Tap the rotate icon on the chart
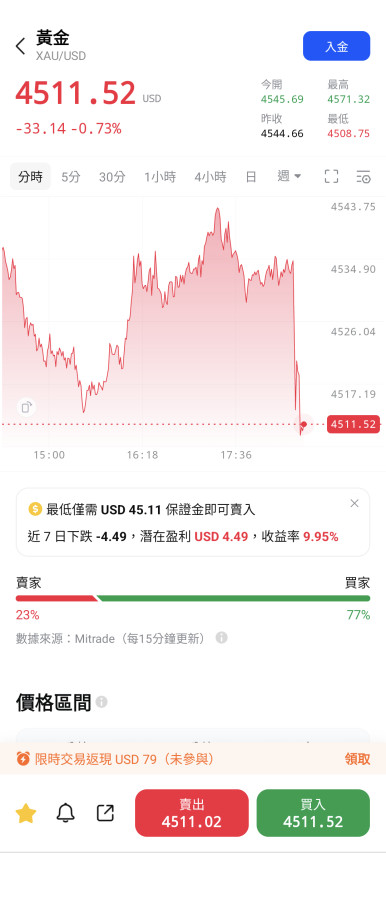This screenshot has height=900, width=386. point(26,408)
